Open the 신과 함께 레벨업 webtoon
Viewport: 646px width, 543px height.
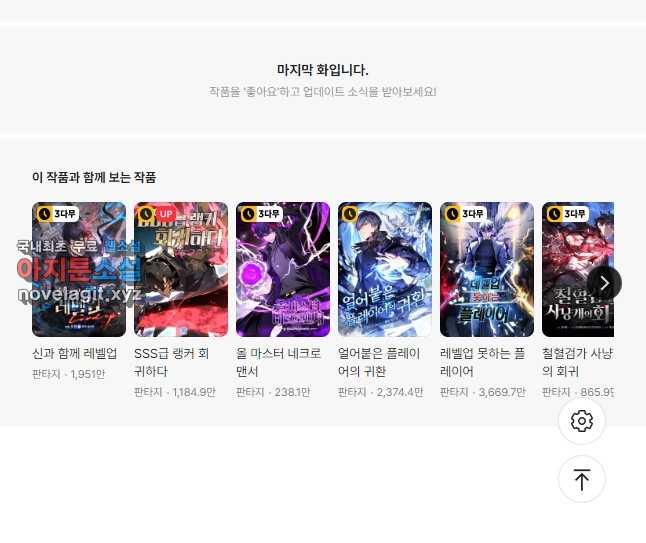78,269
